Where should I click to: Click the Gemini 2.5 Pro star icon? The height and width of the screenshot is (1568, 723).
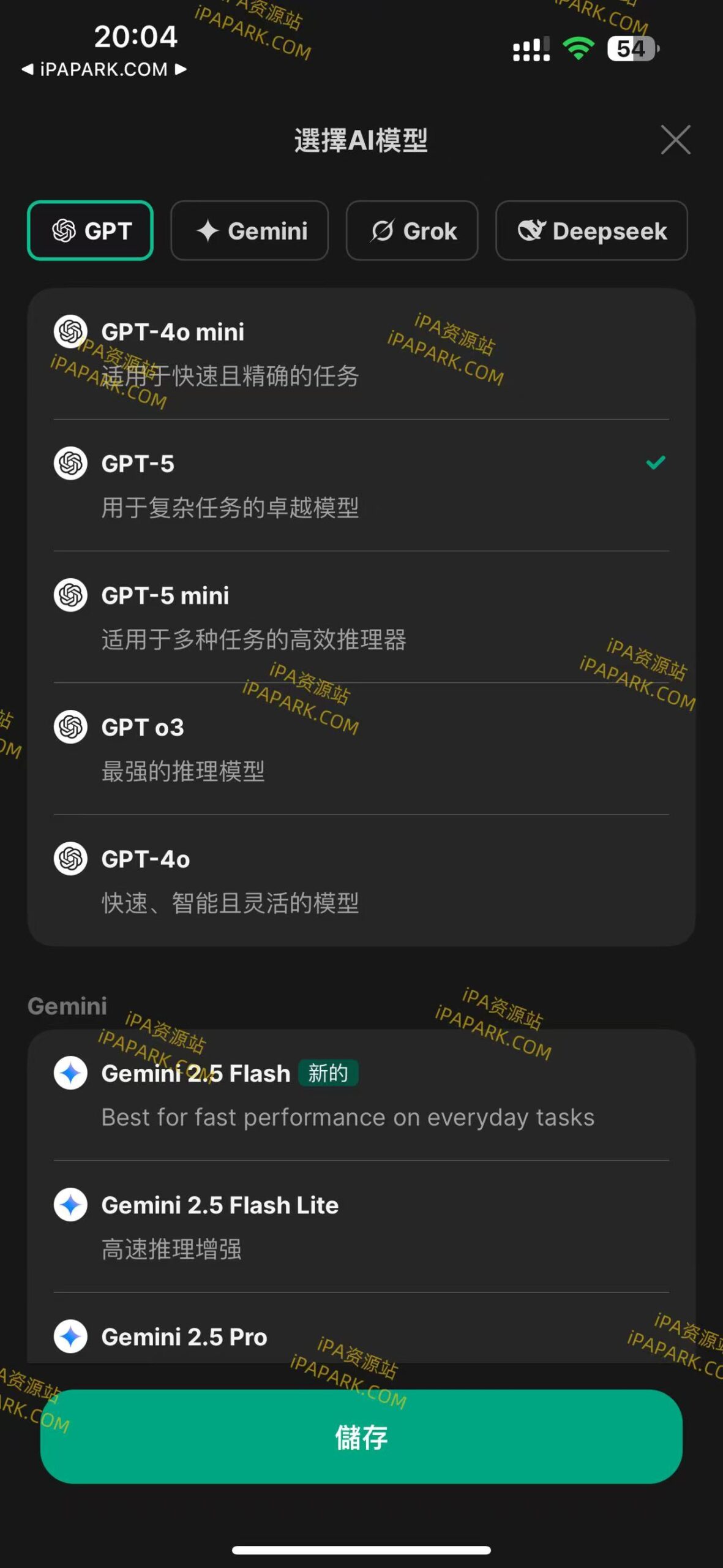point(70,1336)
